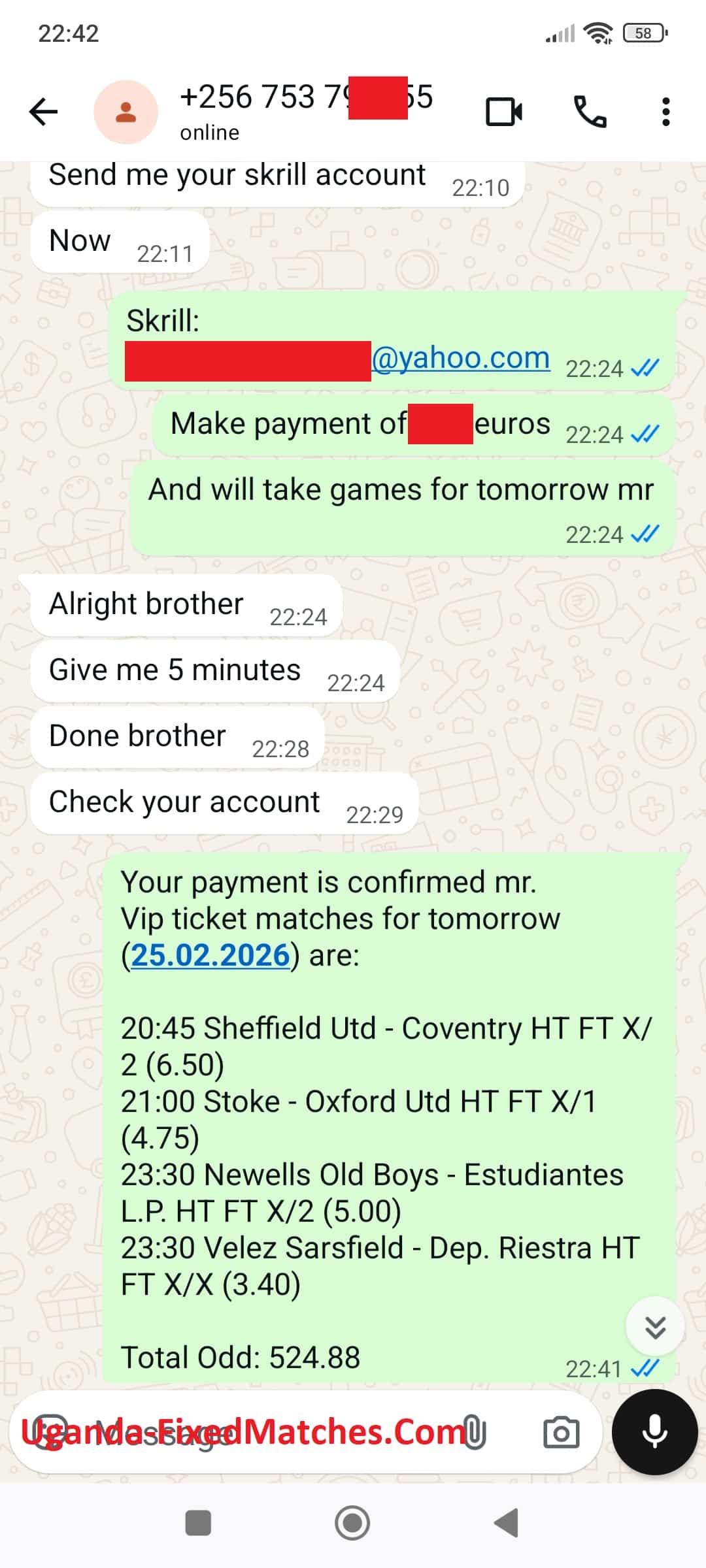Tap the system home button
Image resolution: width=706 pixels, height=1568 pixels.
352,1524
